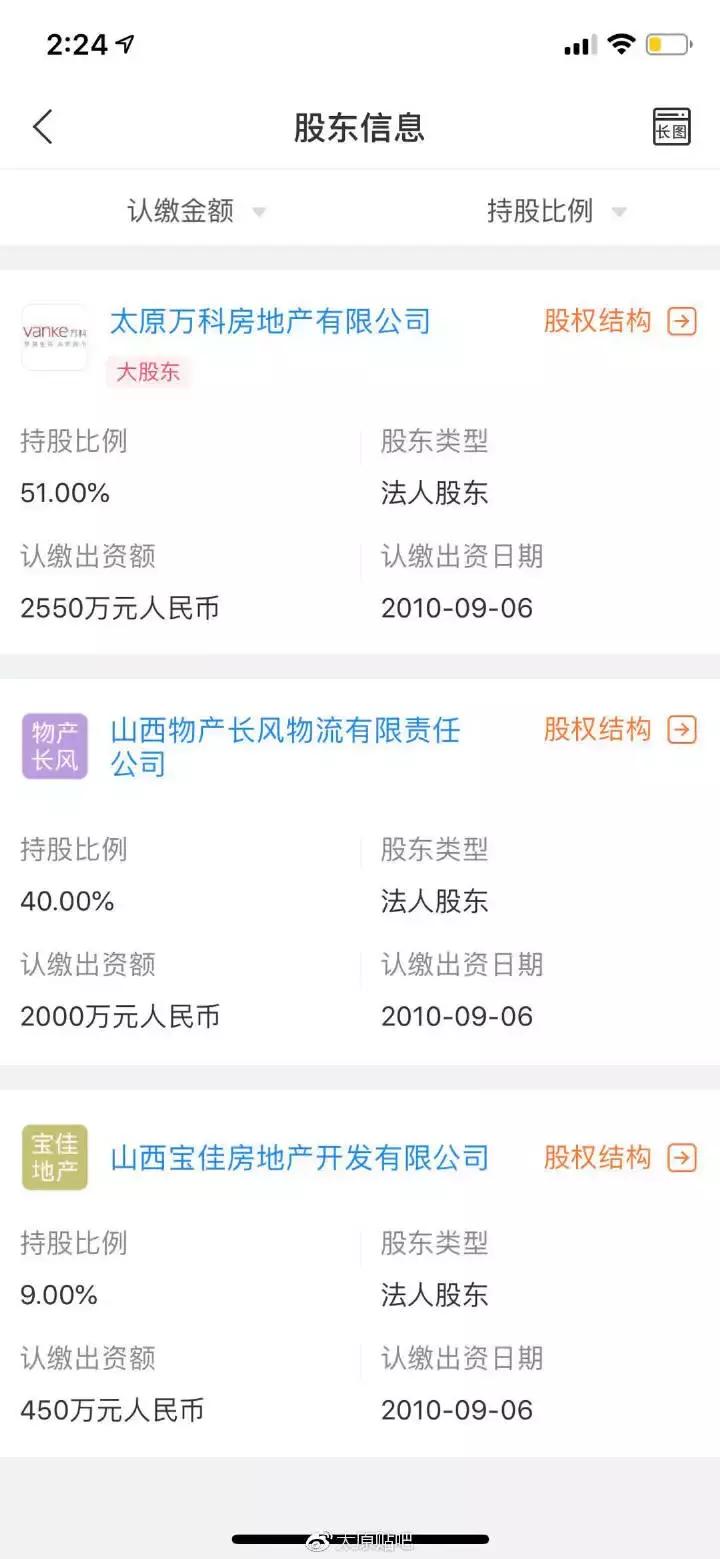Tap the 宝佳地产 company logo
Viewport: 720px width, 1559px height.
coord(55,1157)
